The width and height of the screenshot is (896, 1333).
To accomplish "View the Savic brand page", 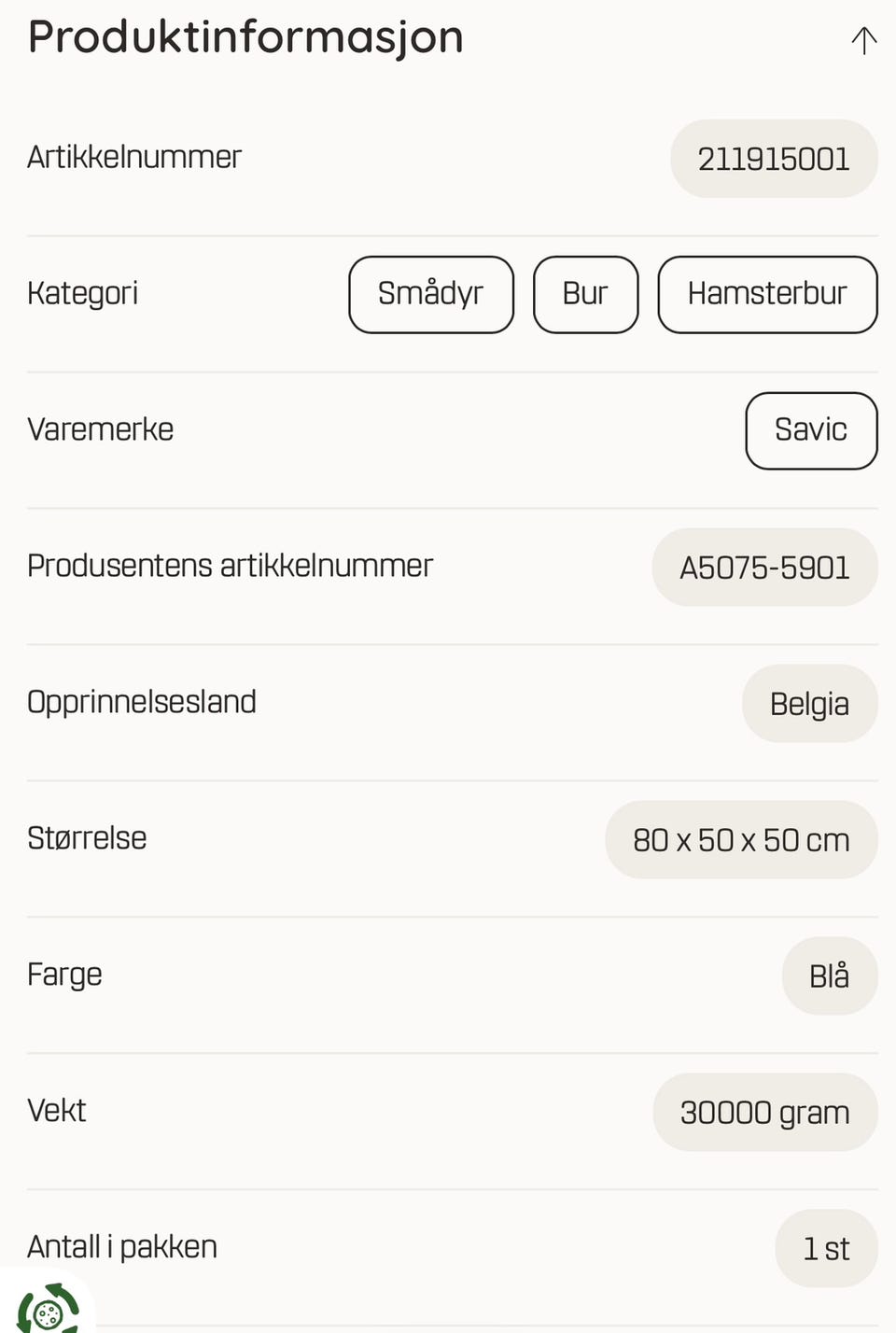I will coord(811,430).
